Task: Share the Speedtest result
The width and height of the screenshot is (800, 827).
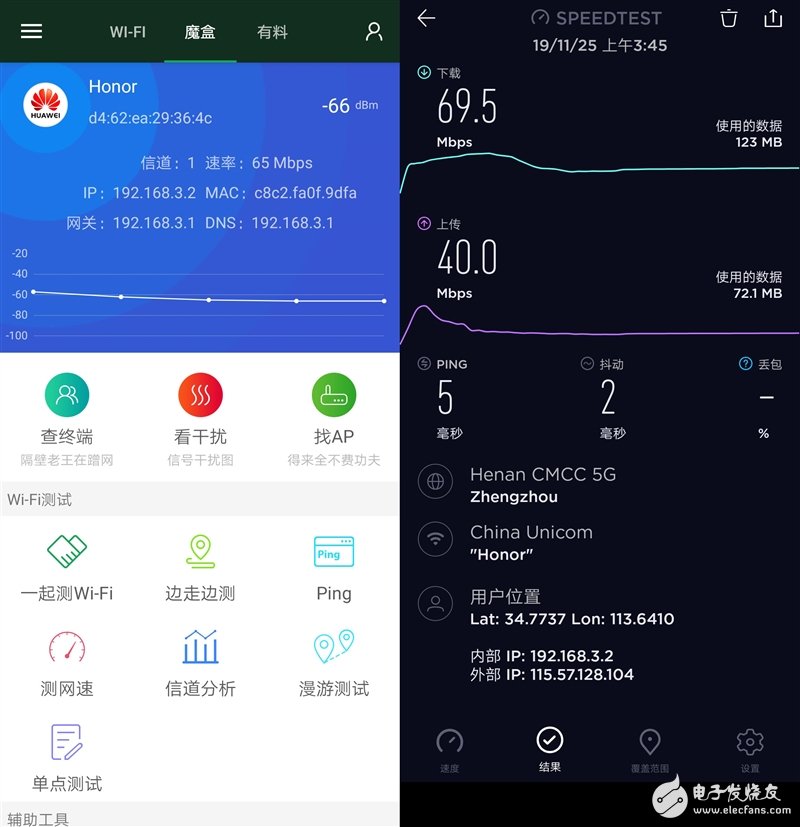Action: point(772,18)
